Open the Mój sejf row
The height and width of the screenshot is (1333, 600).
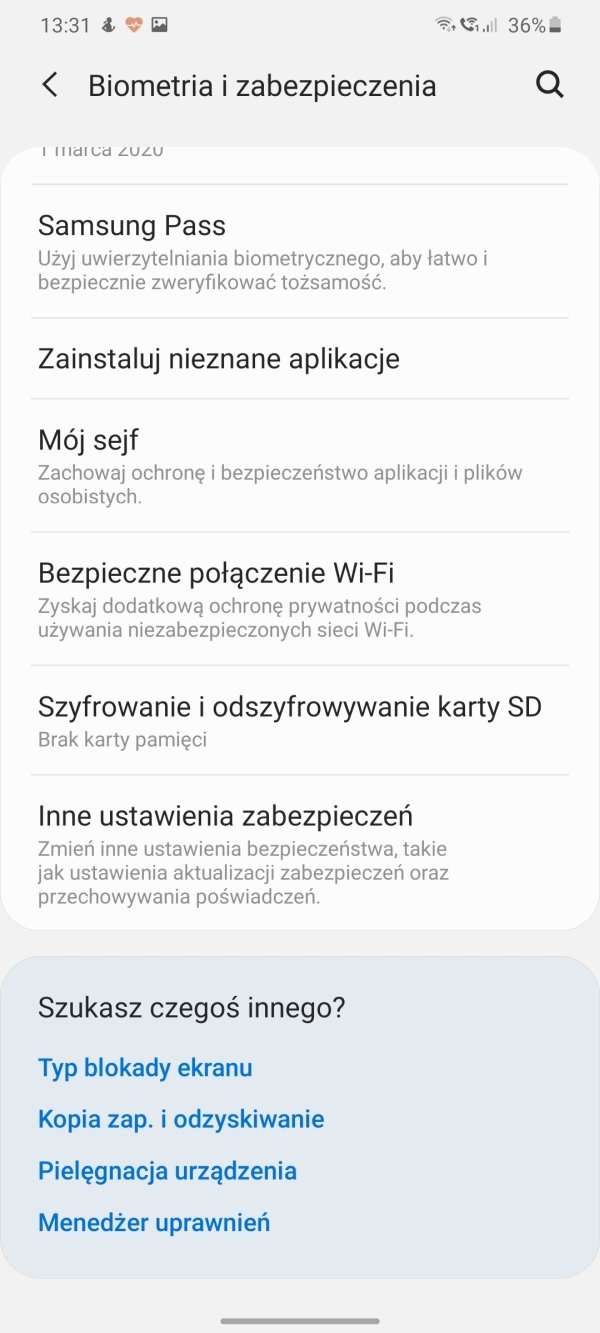click(300, 466)
